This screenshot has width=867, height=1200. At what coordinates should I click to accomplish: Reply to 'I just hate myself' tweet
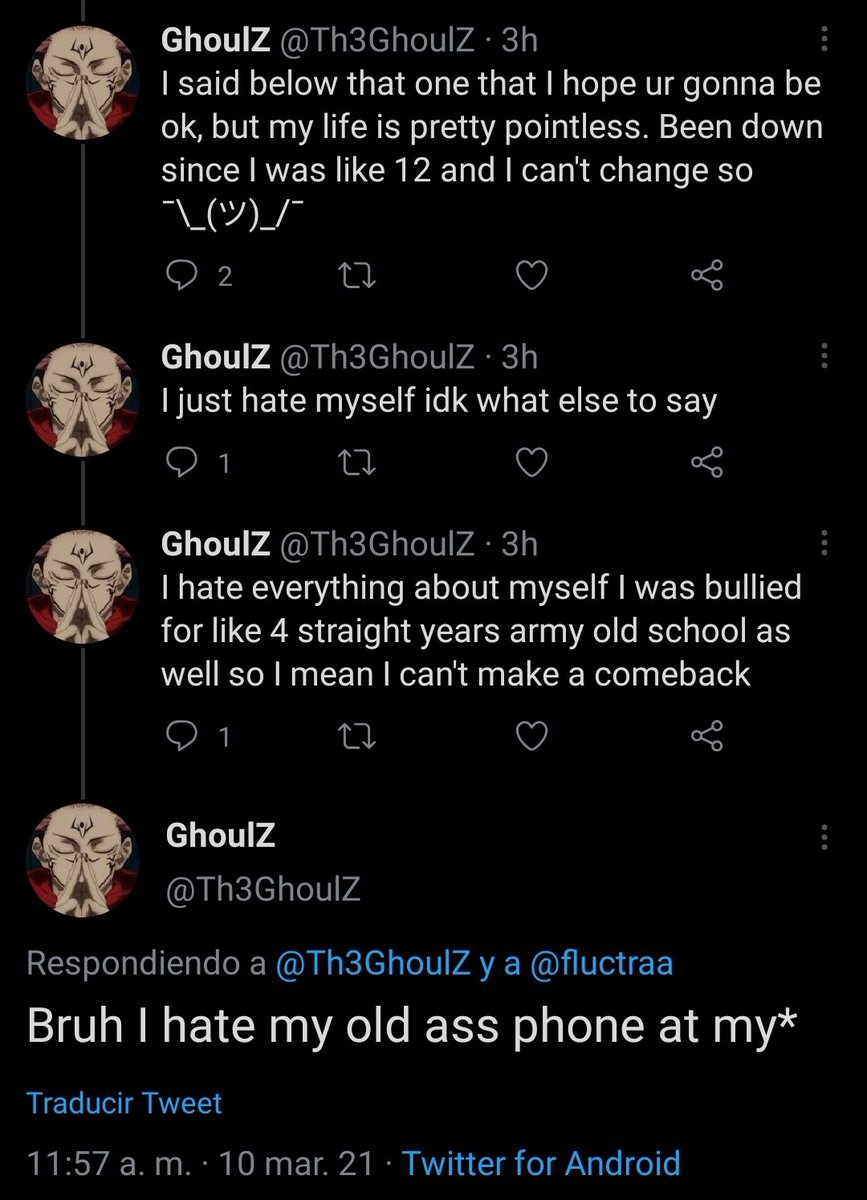(x=183, y=462)
